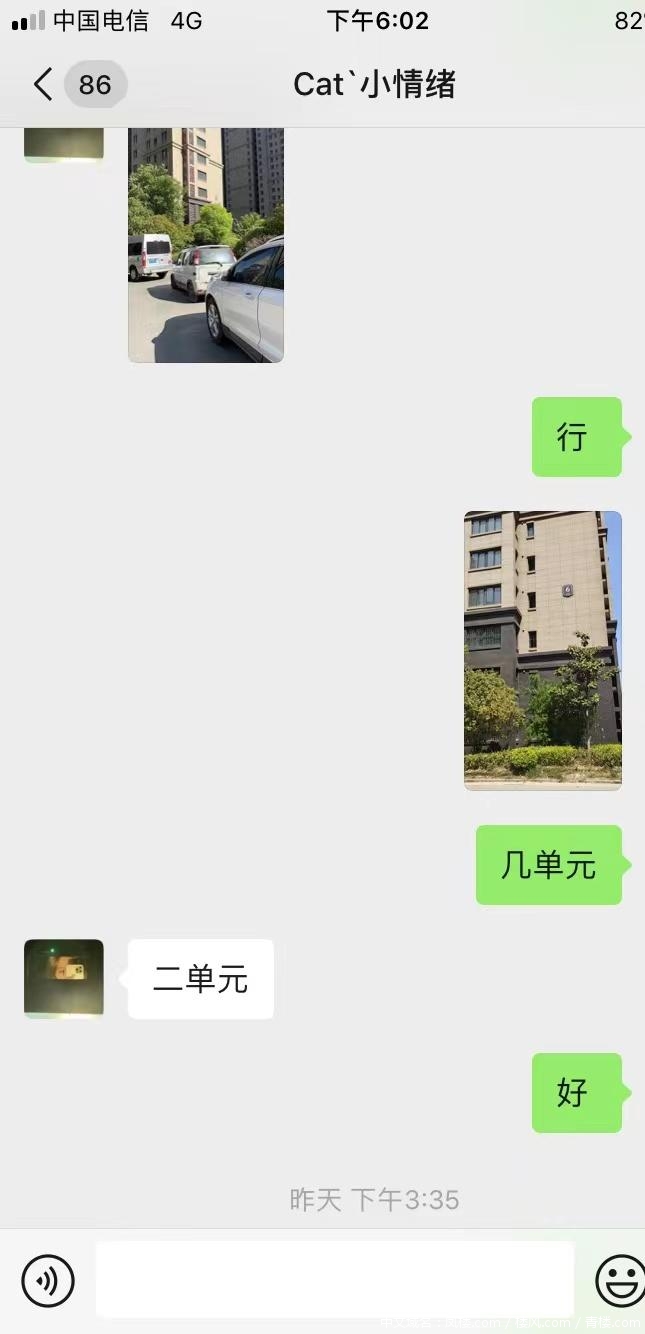View sent photo of apartment building
Viewport: 645px width, 1334px height.
pyautogui.click(x=542, y=650)
